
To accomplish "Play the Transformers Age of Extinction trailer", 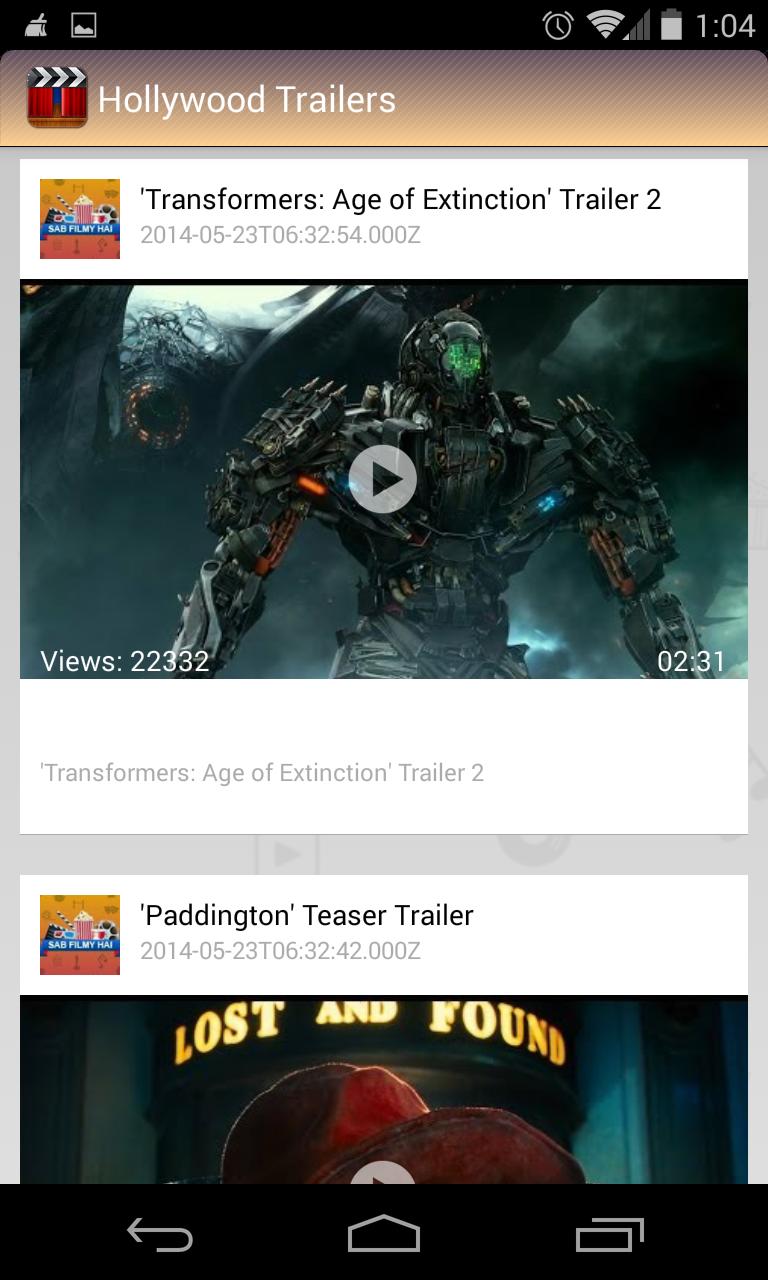I will pyautogui.click(x=383, y=478).
